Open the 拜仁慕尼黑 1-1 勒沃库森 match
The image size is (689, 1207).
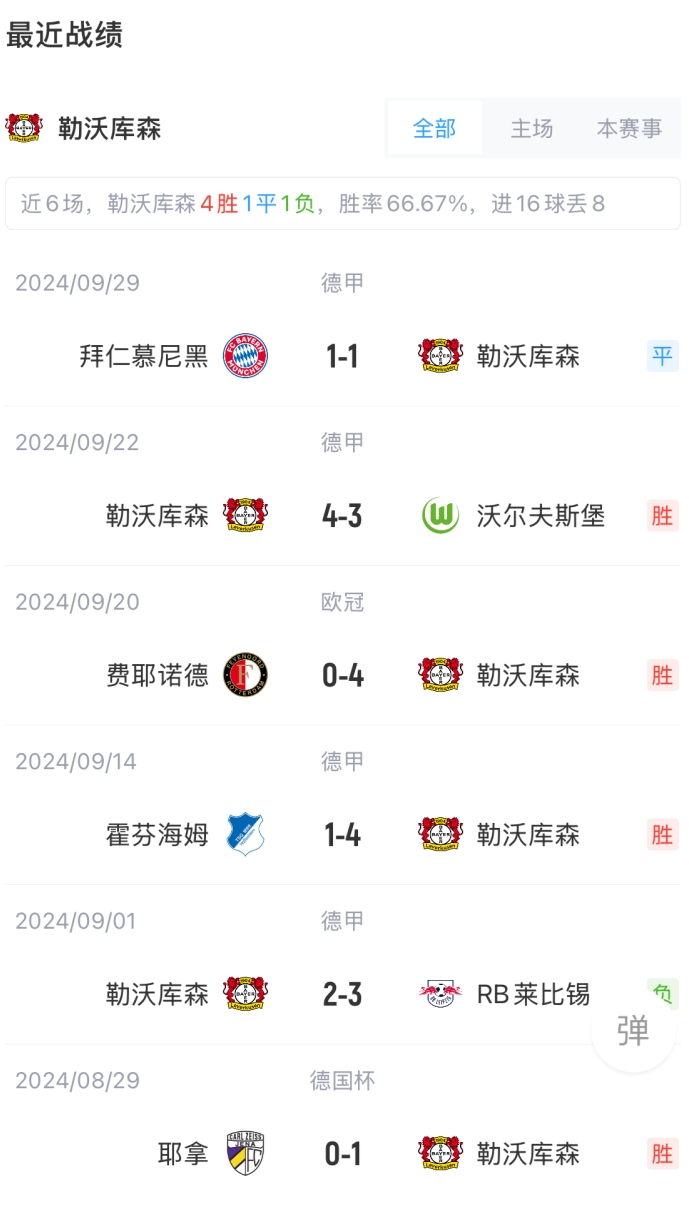[344, 327]
